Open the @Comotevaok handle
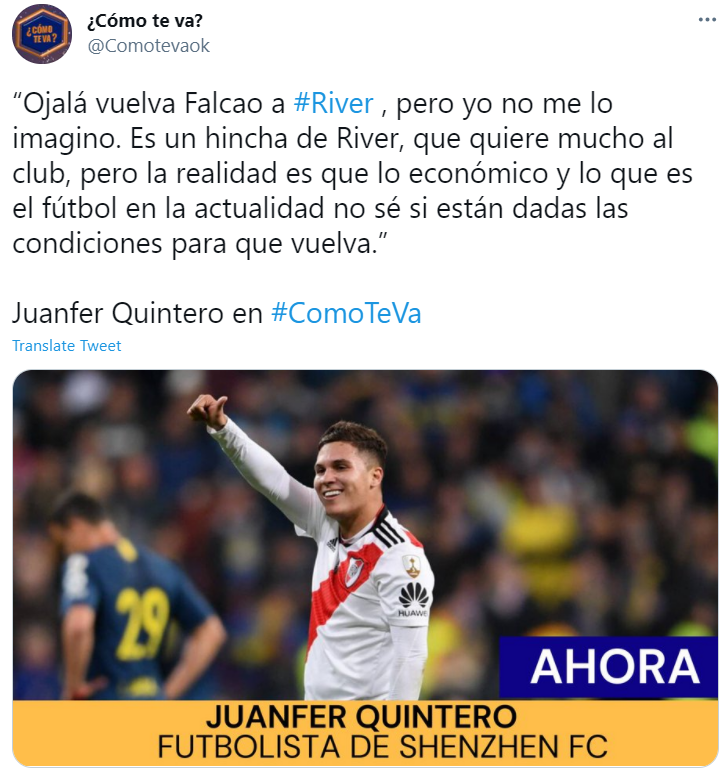This screenshot has height=770, width=723. pos(148,46)
